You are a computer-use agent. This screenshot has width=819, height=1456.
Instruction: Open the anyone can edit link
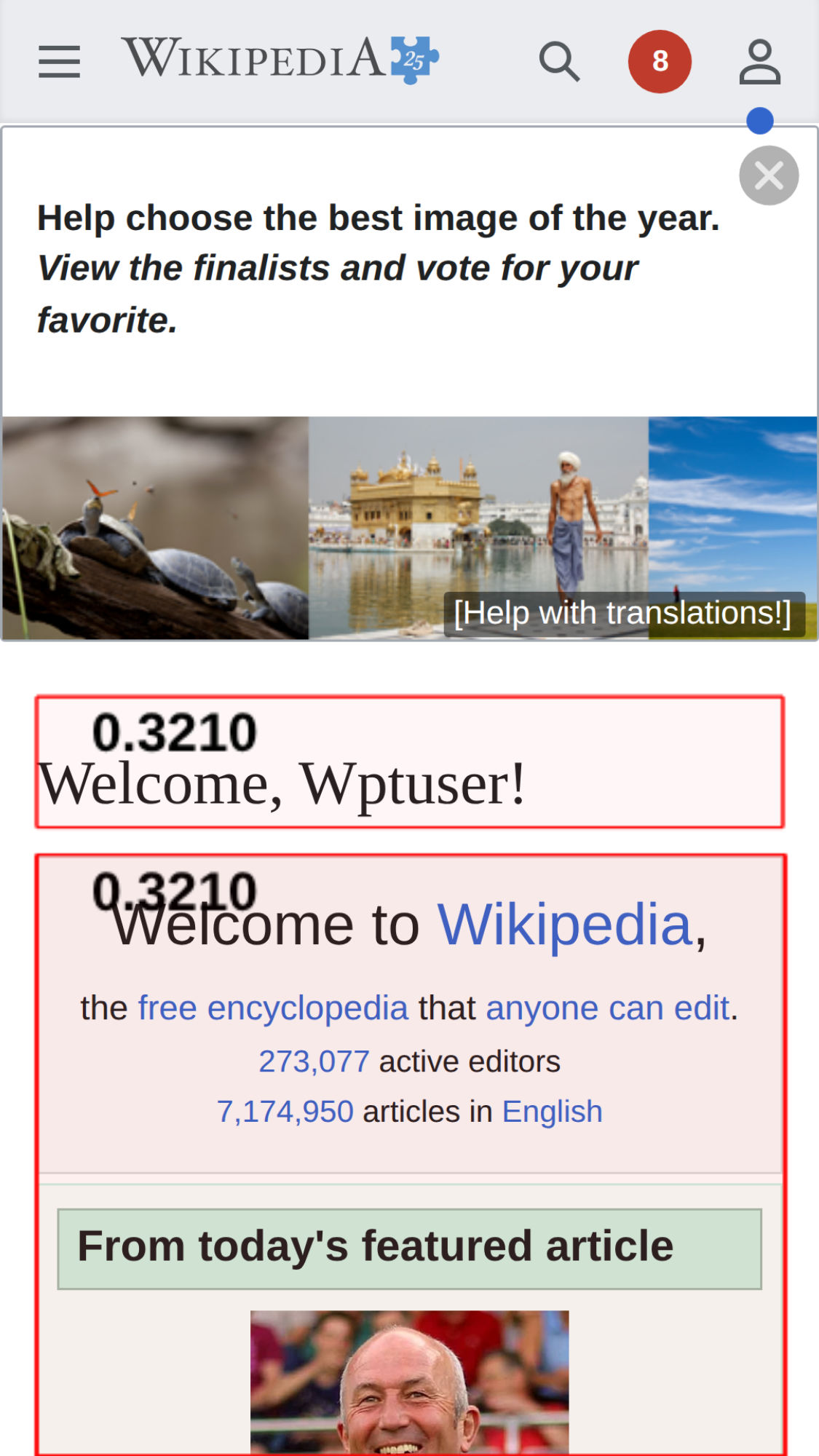pyautogui.click(x=607, y=1008)
